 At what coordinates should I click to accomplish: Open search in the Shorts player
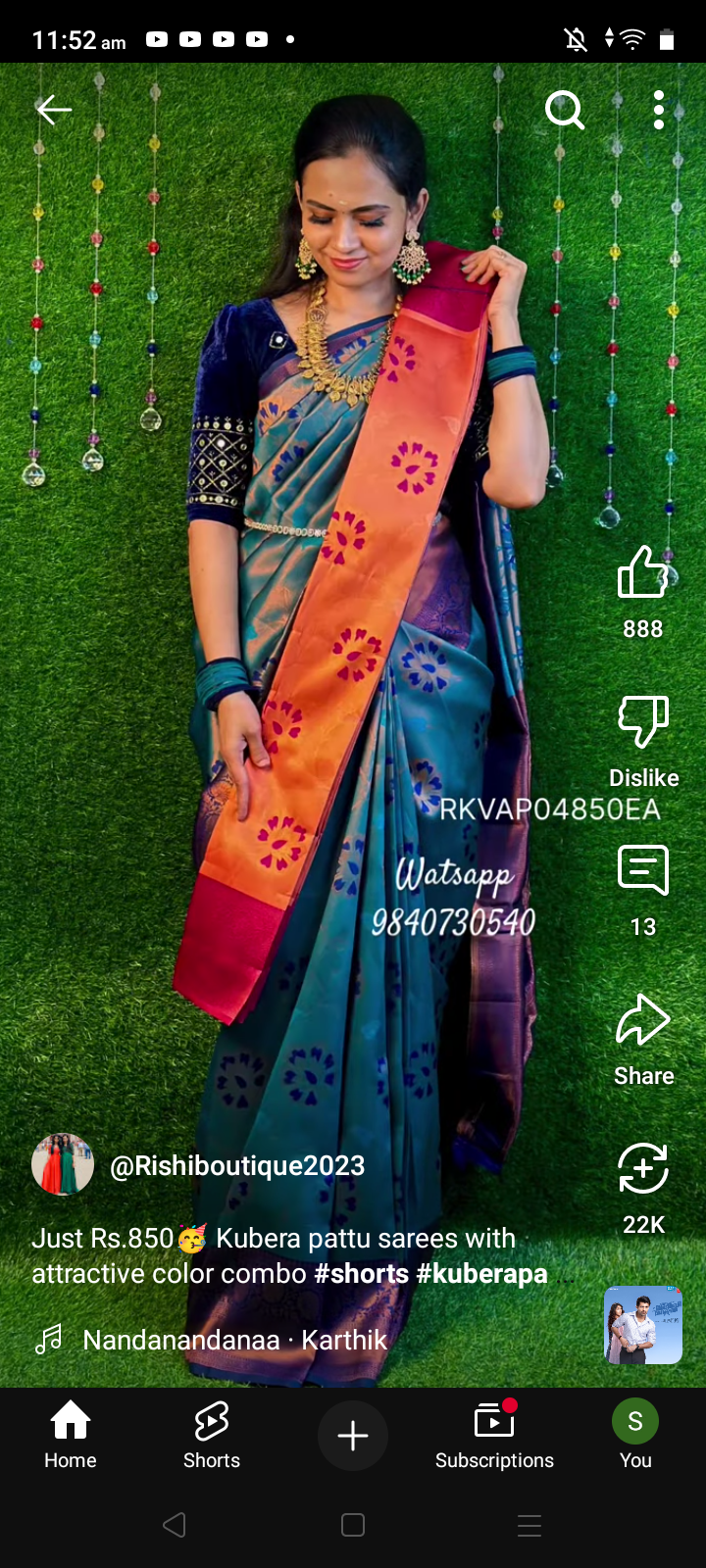coord(565,110)
